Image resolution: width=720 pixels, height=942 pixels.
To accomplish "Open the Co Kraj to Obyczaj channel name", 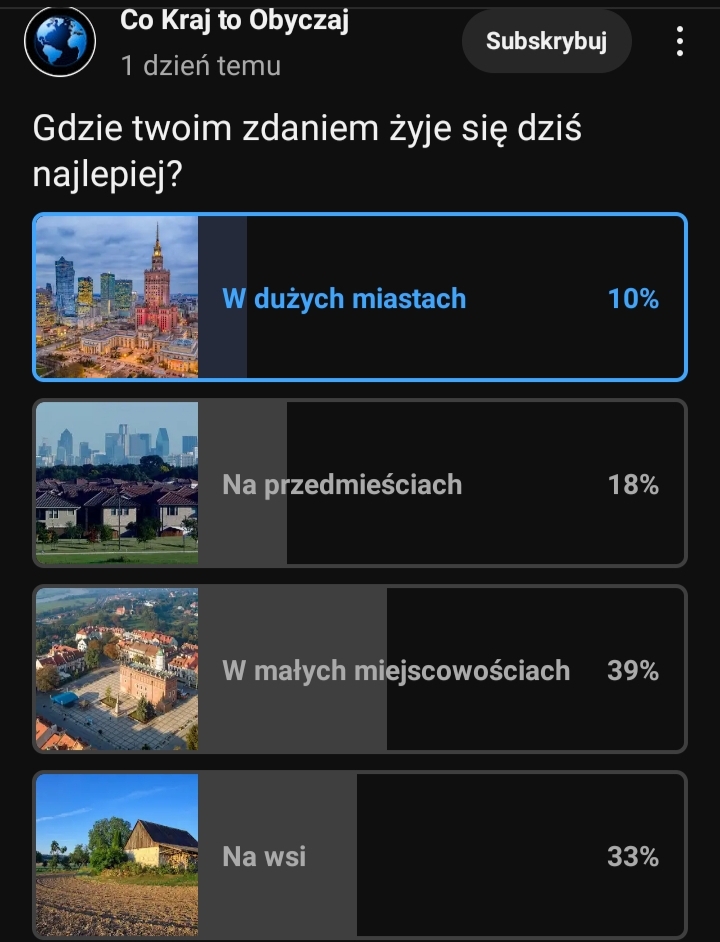I will [x=234, y=20].
